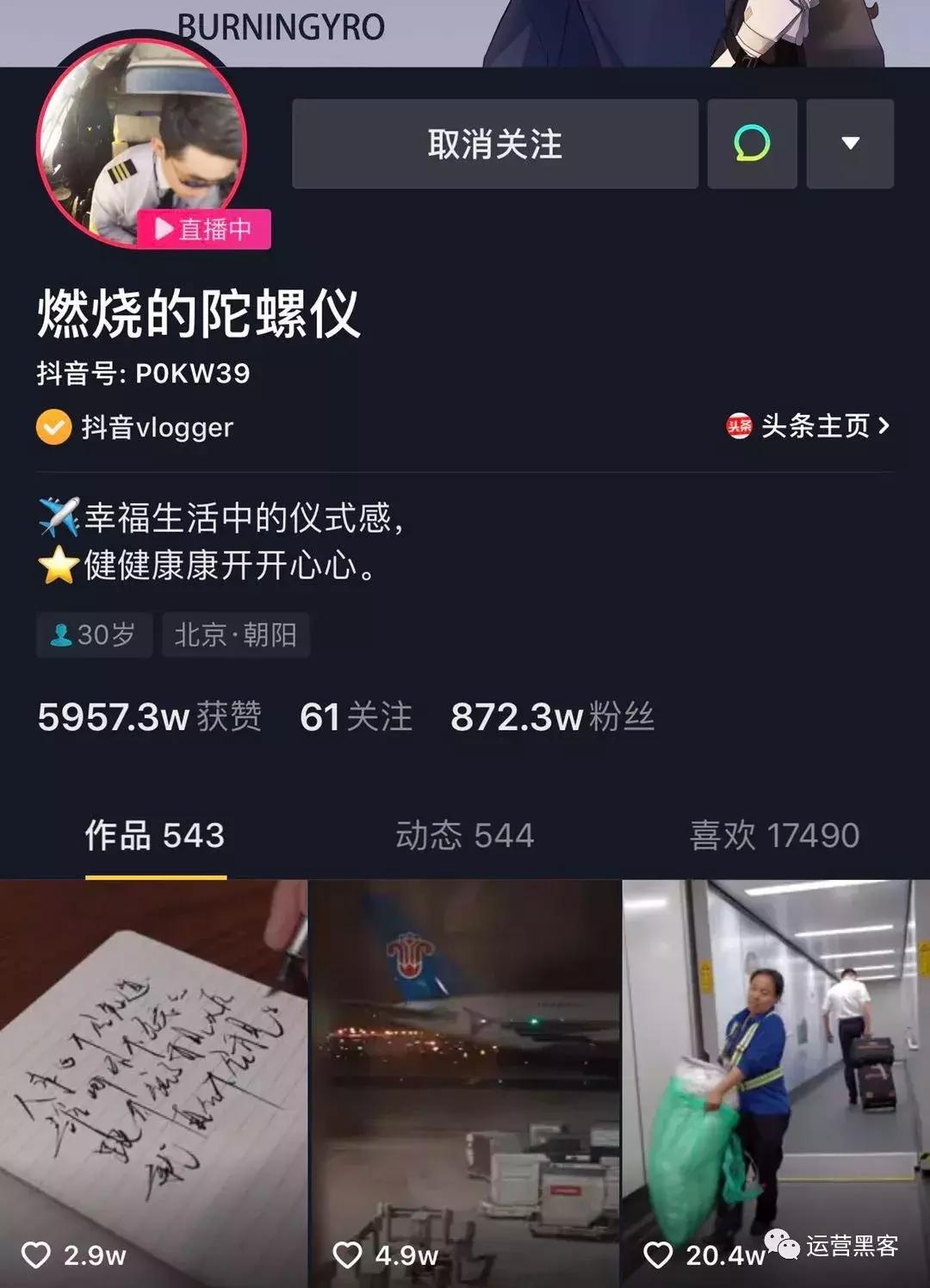Open the private message chat bubble icon
This screenshot has width=930, height=1288.
(751, 144)
